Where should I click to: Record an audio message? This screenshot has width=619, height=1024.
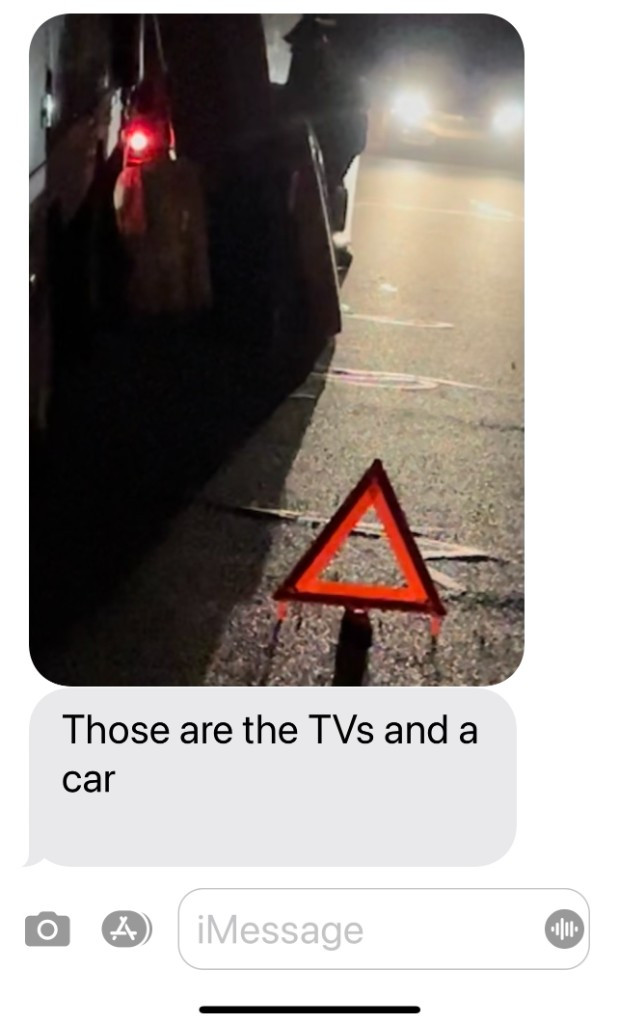pos(563,929)
